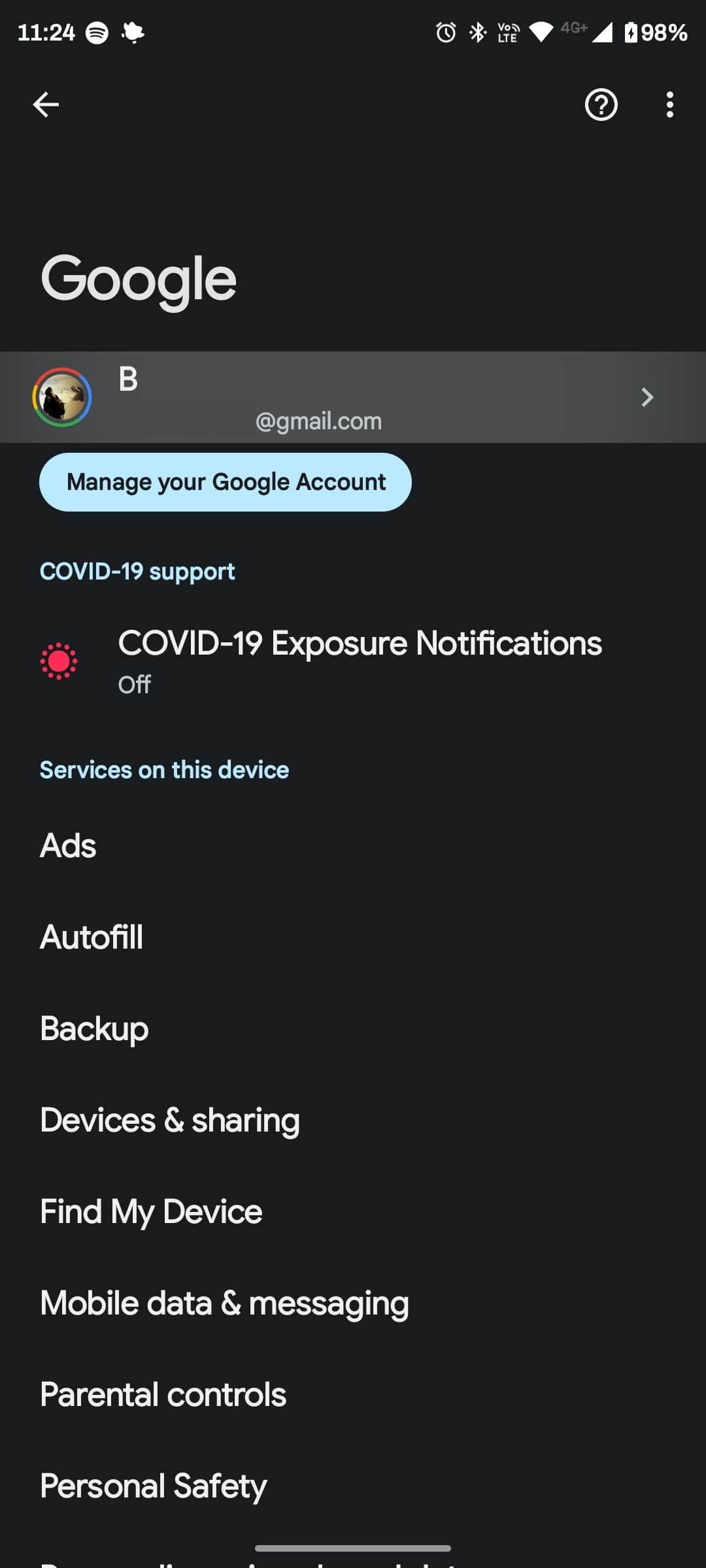Click the back arrow

44,105
